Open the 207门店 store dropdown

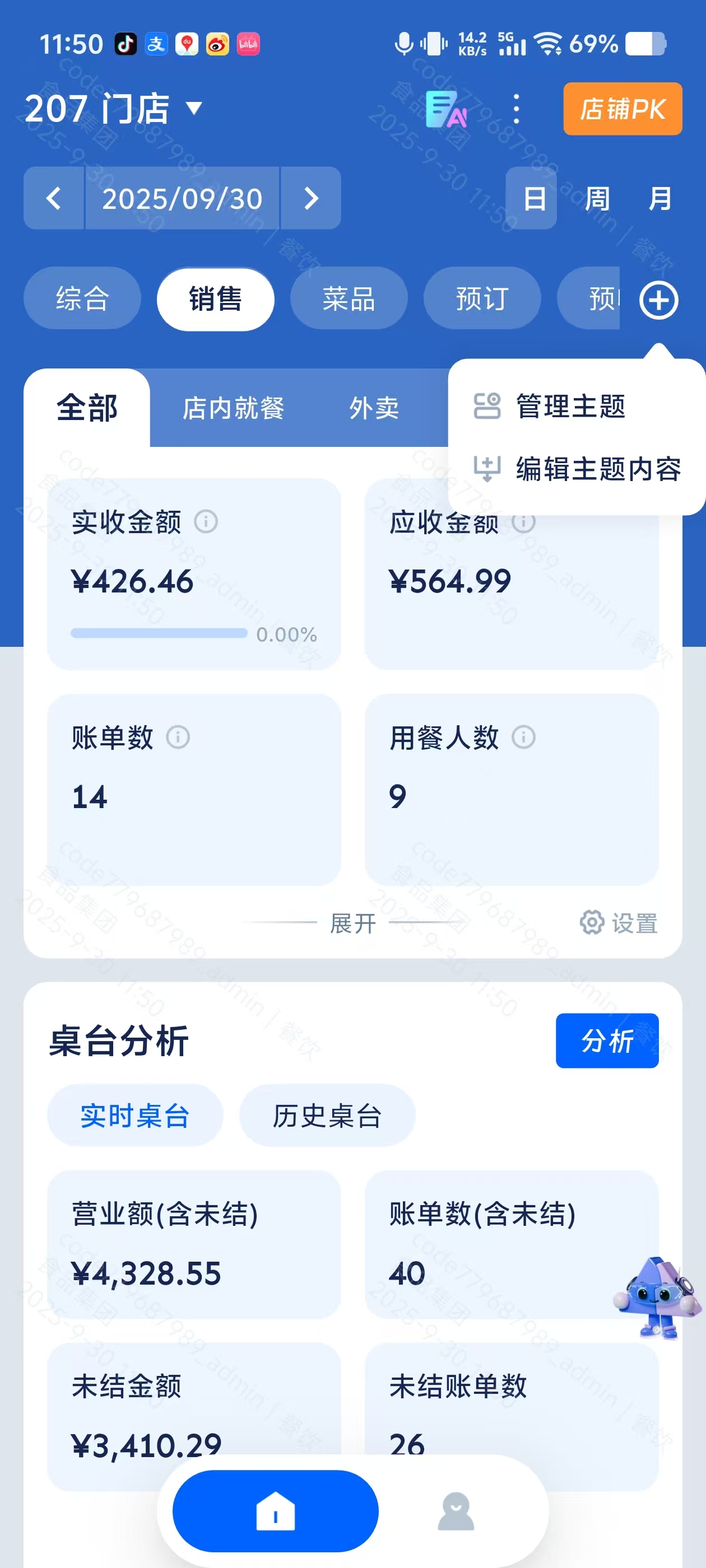[113, 109]
